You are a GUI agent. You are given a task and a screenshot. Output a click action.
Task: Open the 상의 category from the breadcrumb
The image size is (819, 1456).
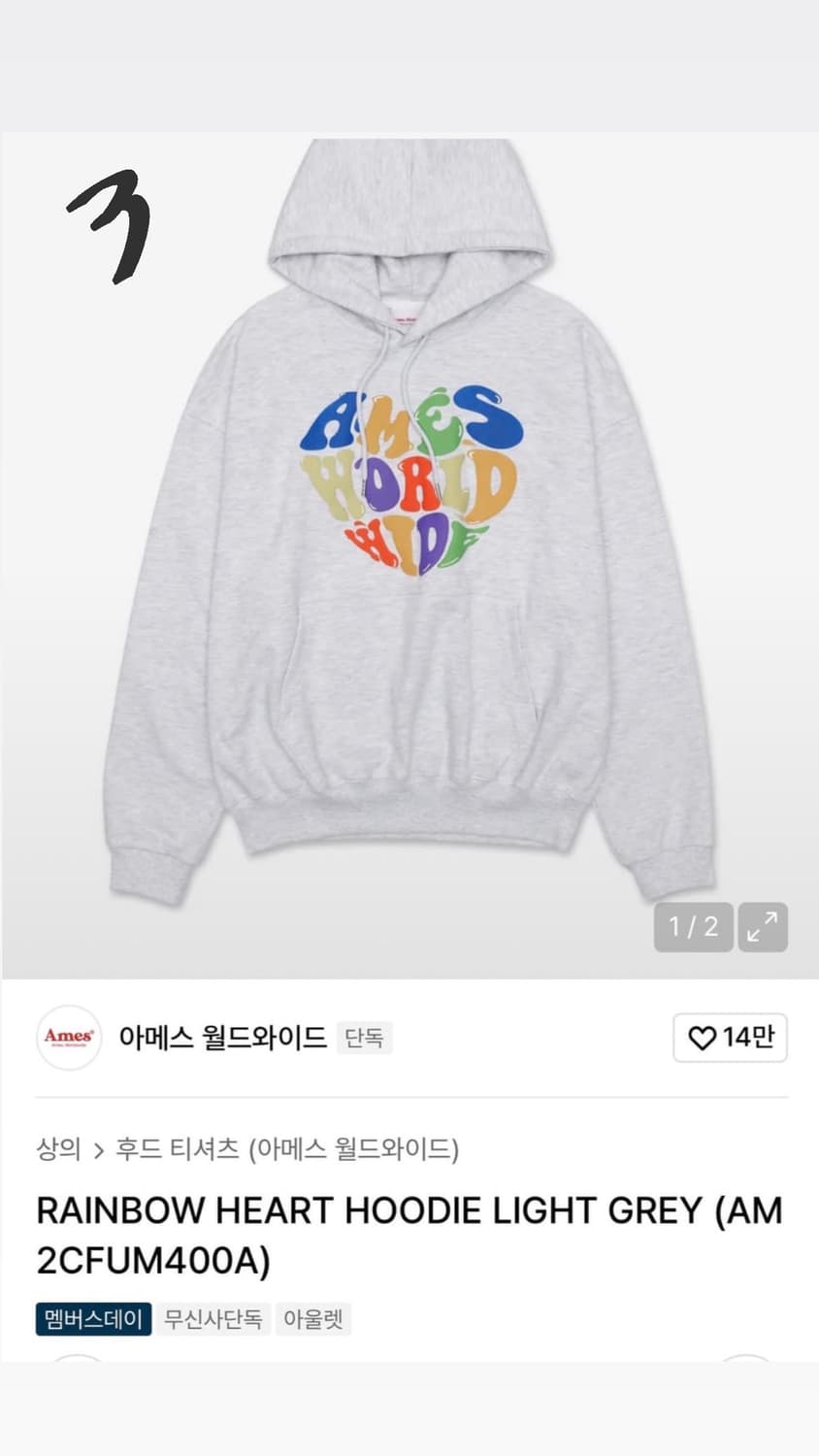point(59,1151)
